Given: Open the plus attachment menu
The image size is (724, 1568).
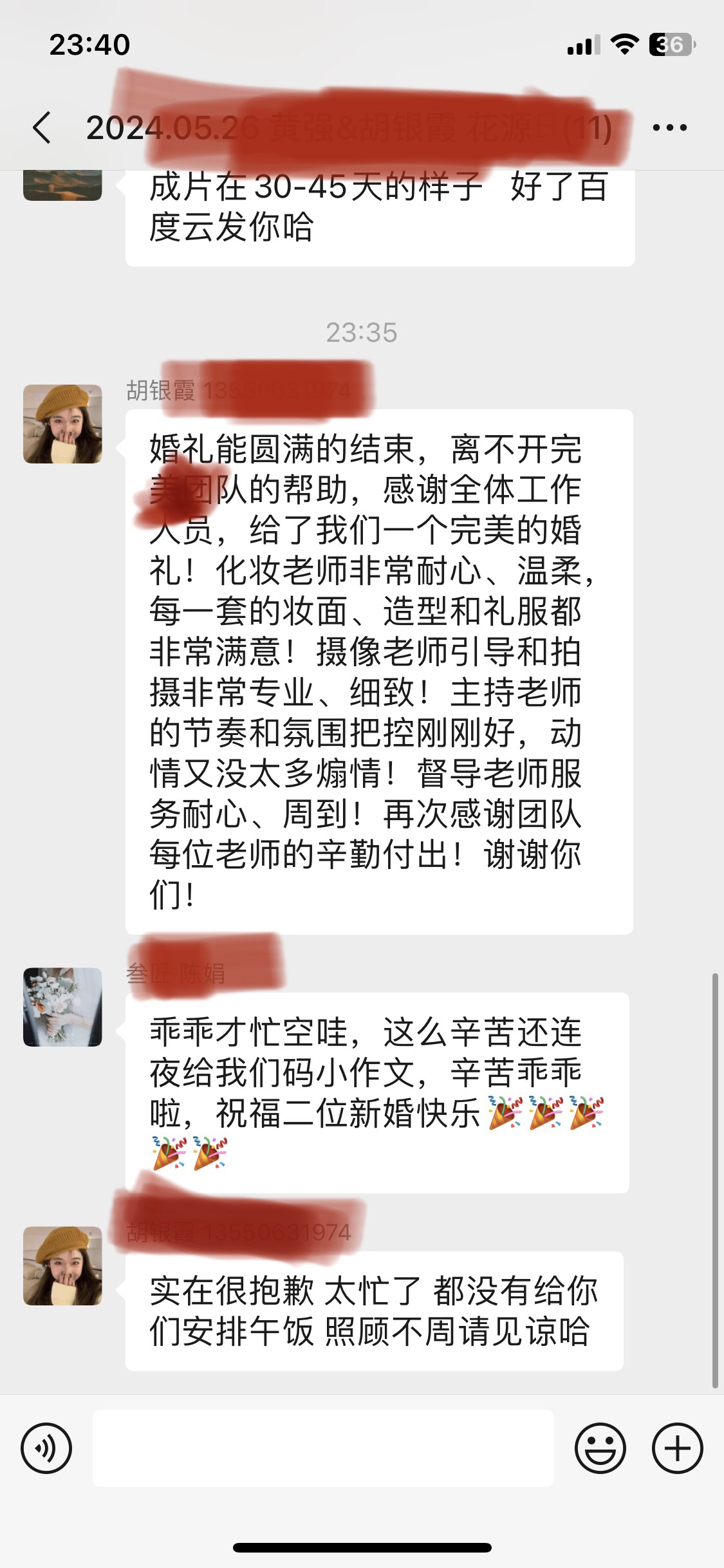Looking at the screenshot, I should coord(677,1448).
